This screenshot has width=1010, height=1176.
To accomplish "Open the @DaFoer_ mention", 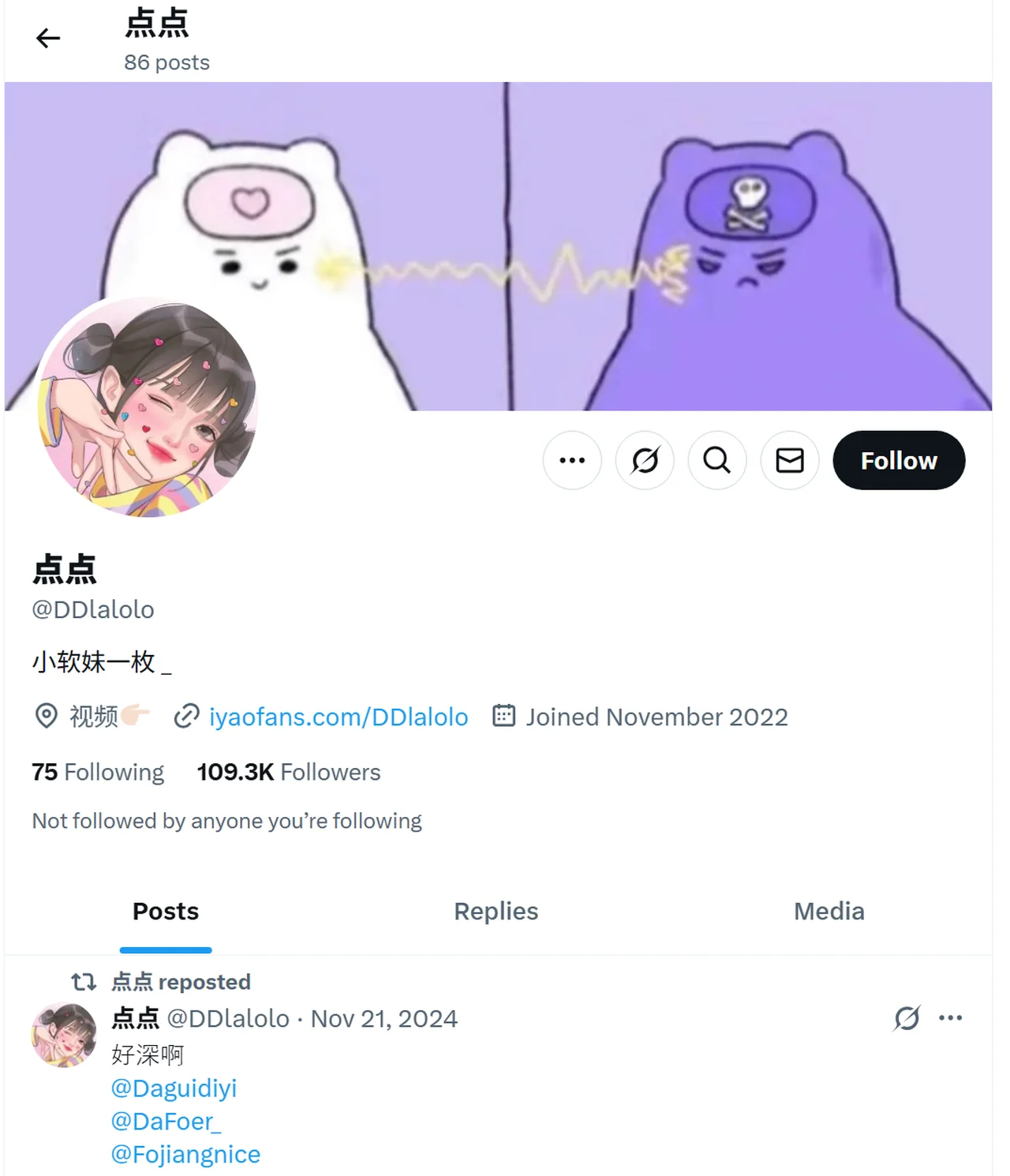I will click(166, 1122).
